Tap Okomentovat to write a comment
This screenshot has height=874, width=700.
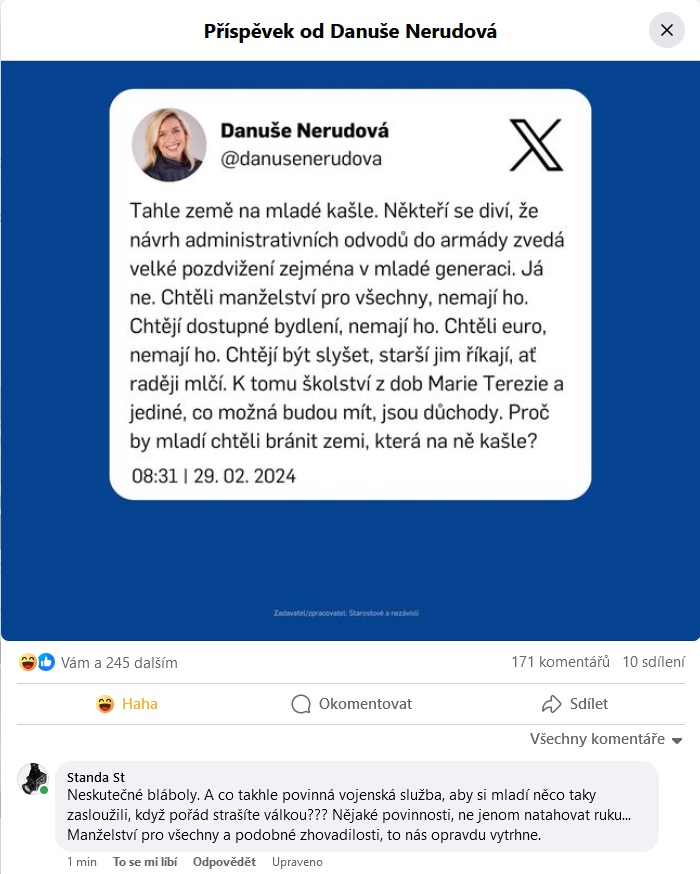[x=352, y=704]
